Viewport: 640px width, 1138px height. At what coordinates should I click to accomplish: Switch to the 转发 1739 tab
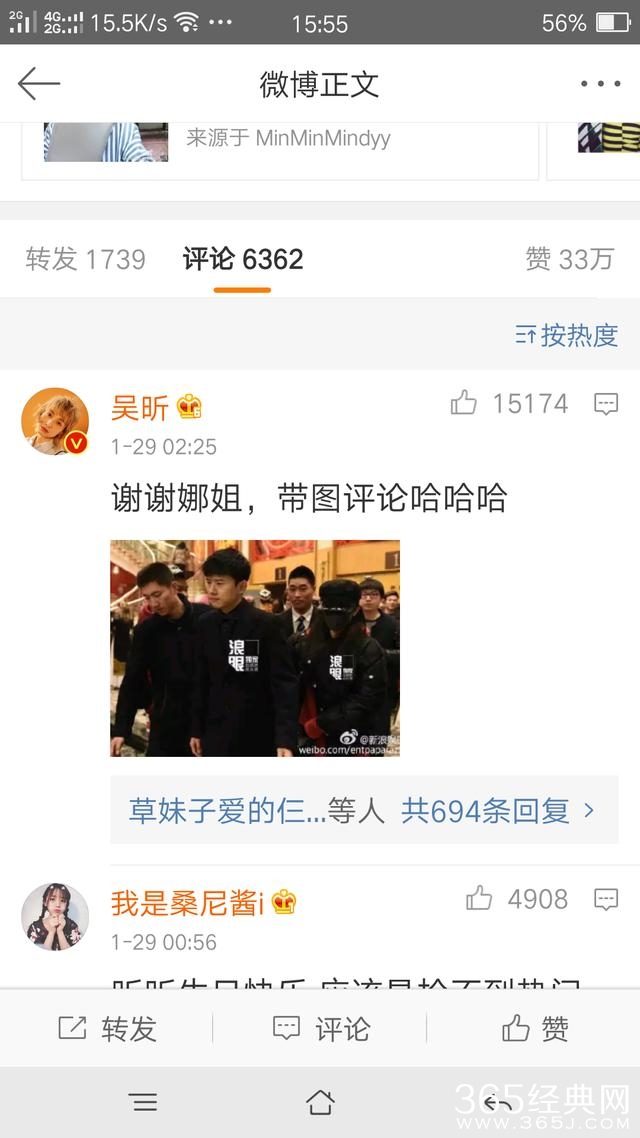tap(85, 260)
